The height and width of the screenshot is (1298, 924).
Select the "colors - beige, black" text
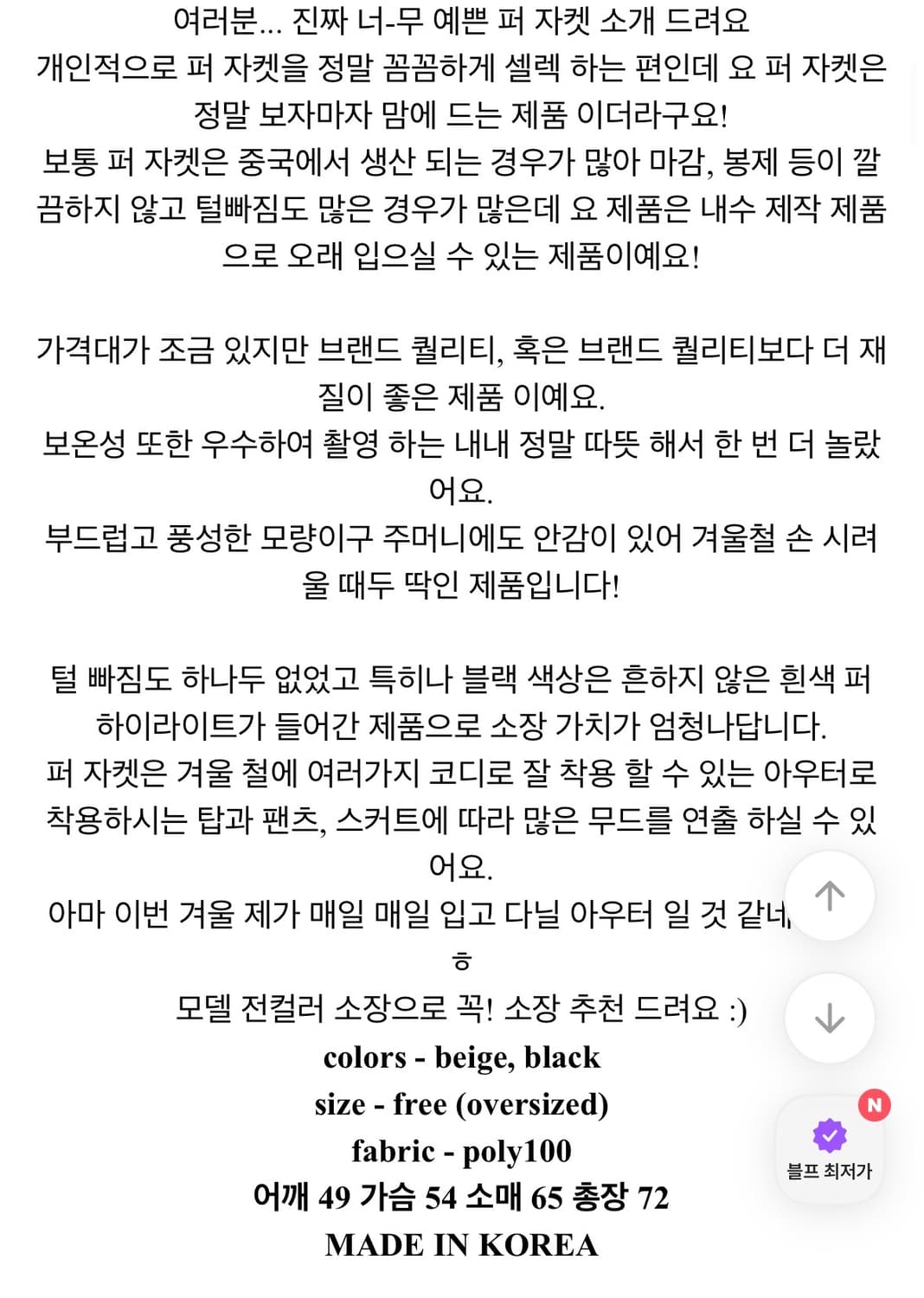(x=462, y=1057)
